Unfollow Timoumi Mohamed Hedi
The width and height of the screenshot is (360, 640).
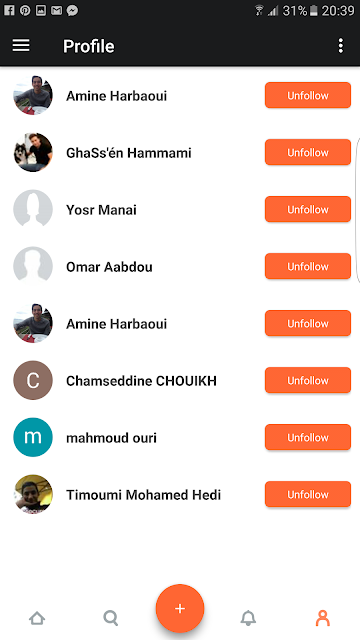[x=308, y=494]
